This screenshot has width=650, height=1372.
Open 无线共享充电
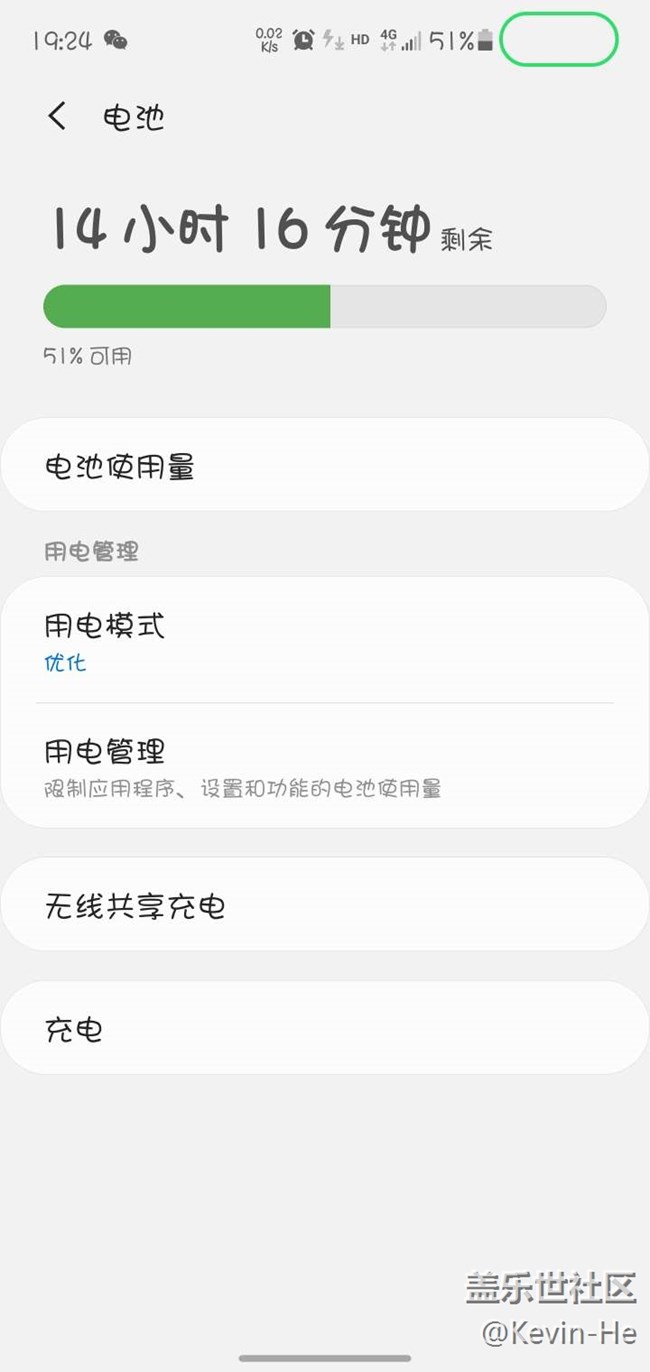tap(324, 905)
